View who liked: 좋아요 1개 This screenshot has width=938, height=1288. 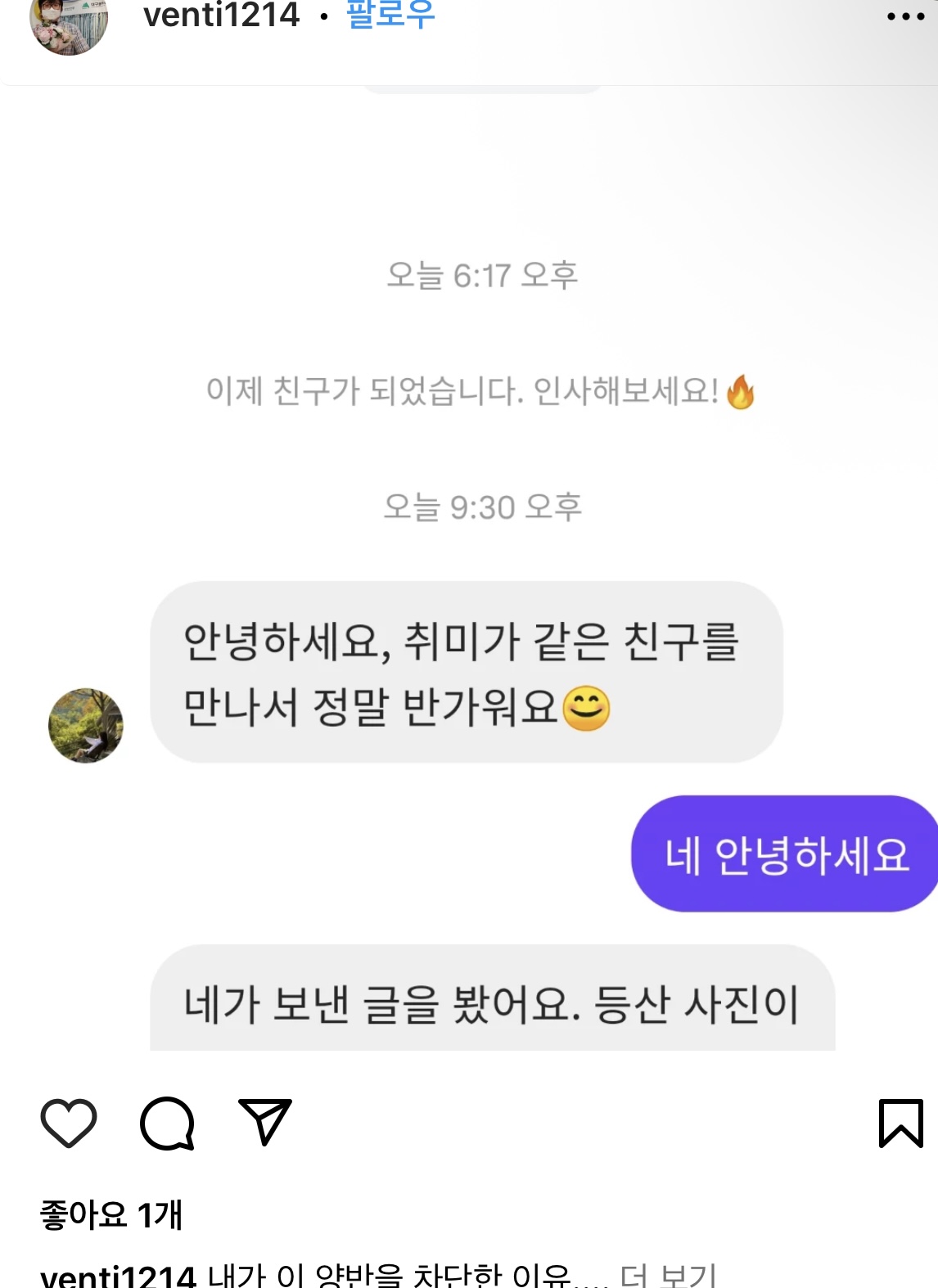tap(111, 1215)
